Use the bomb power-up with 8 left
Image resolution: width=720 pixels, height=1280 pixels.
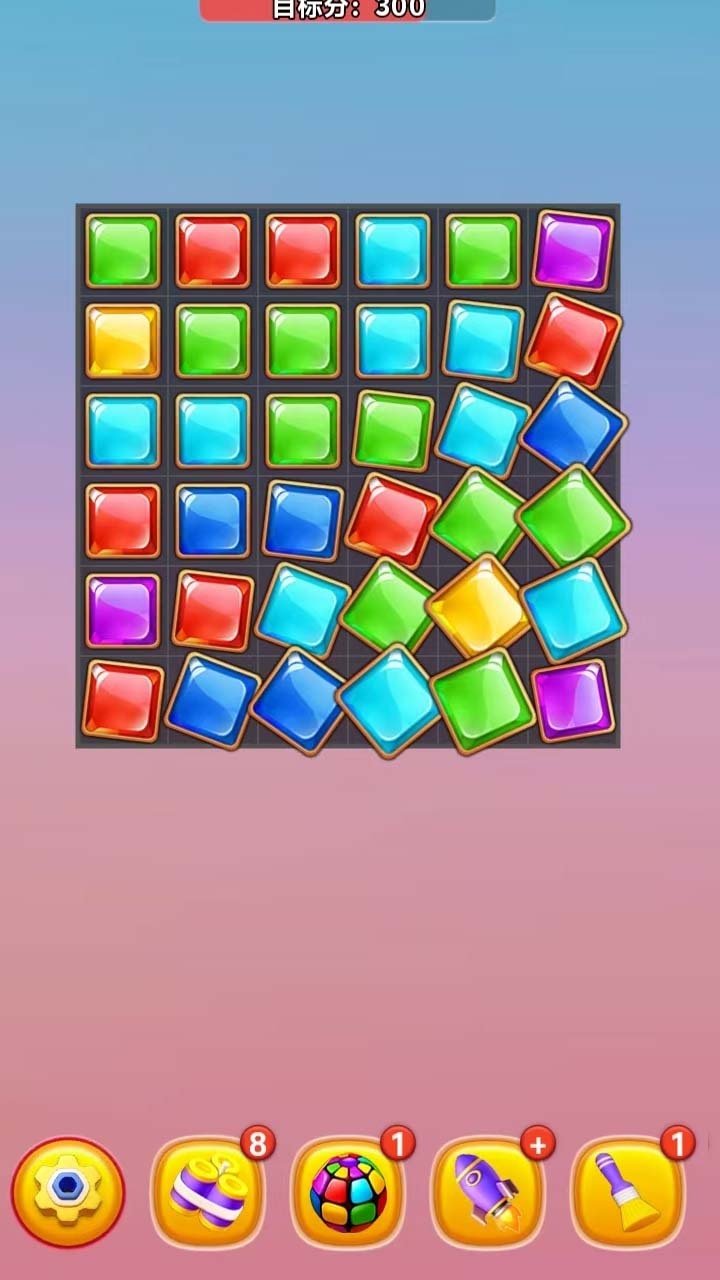[208, 1192]
